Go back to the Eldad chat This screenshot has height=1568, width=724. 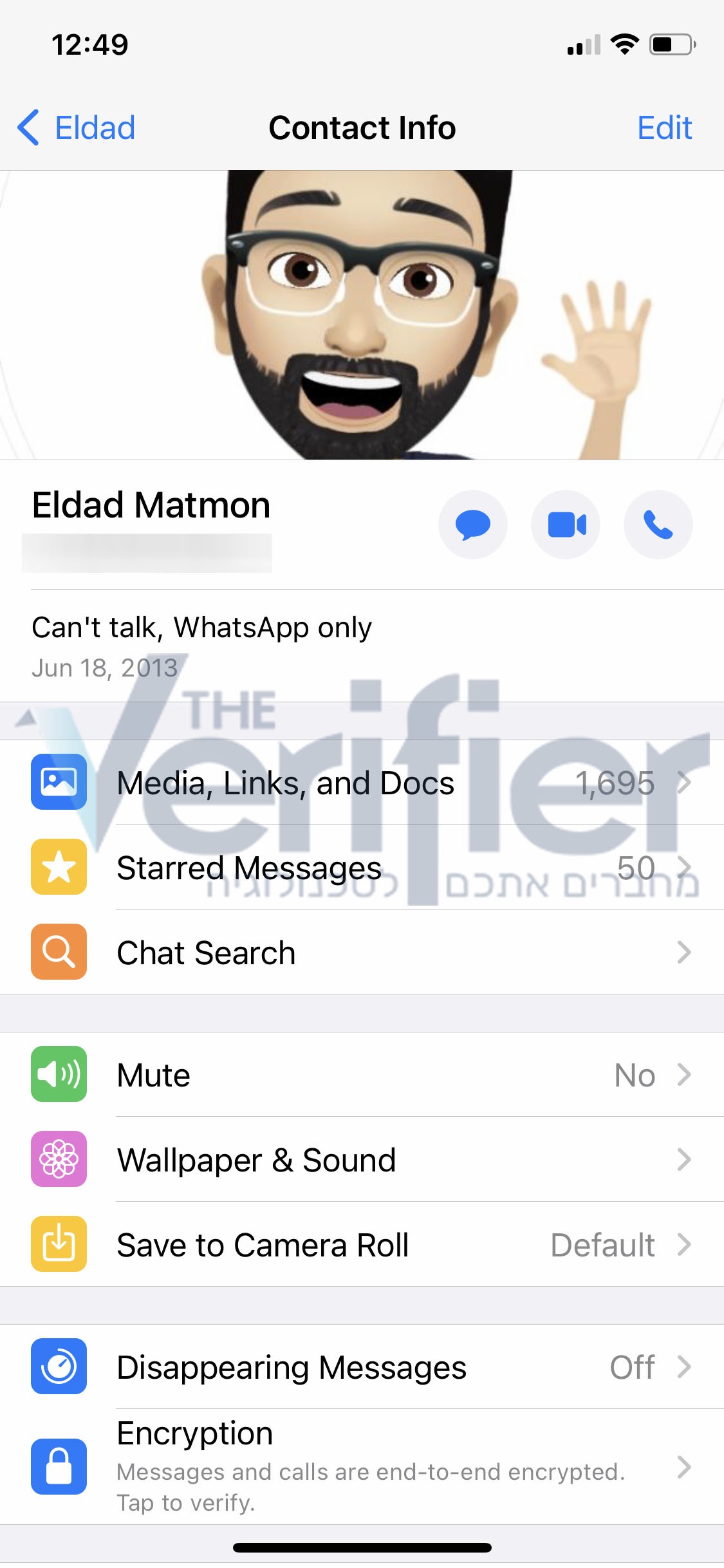tap(76, 127)
